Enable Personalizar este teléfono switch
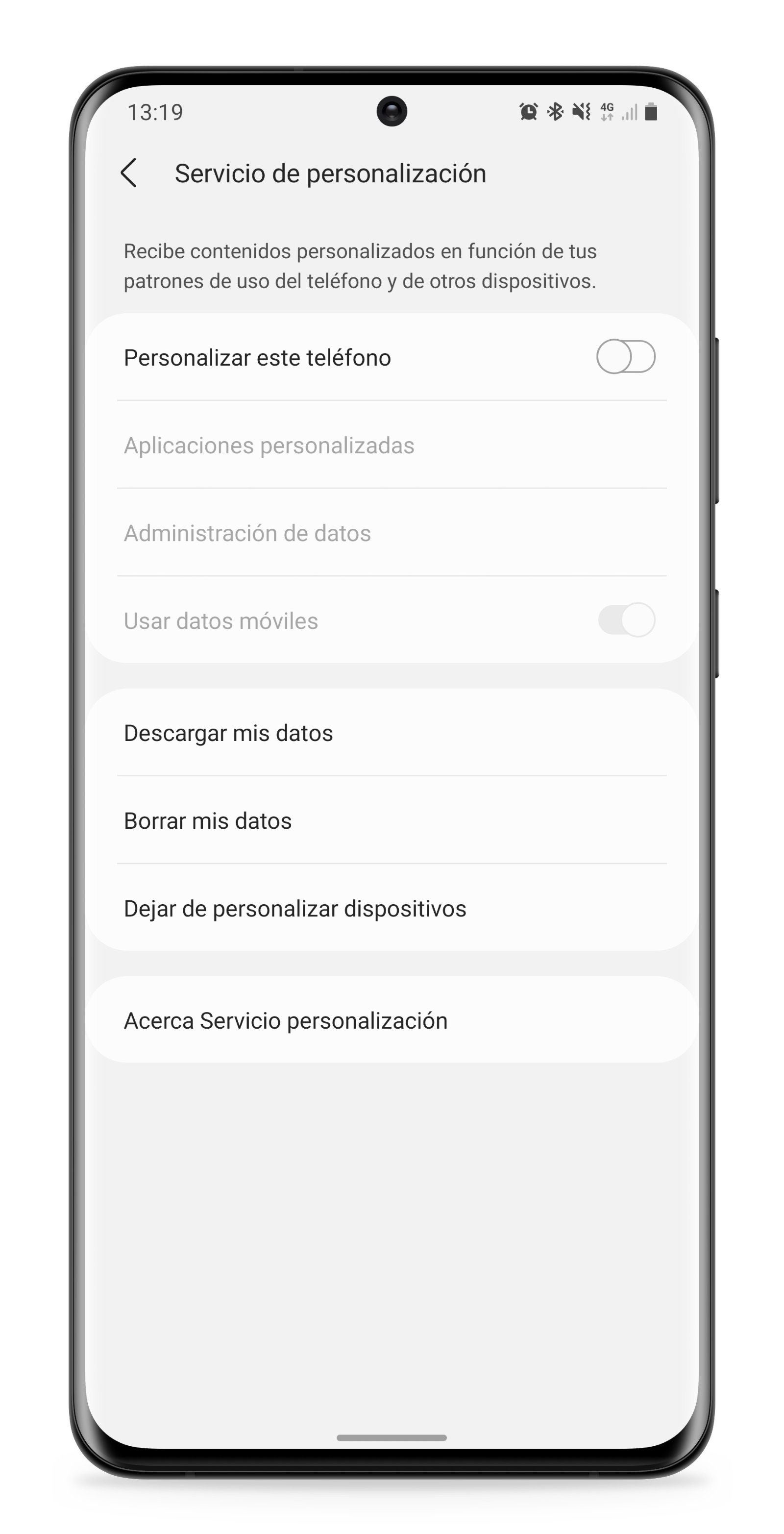Screen dimensions: 784x1534 (x=625, y=357)
